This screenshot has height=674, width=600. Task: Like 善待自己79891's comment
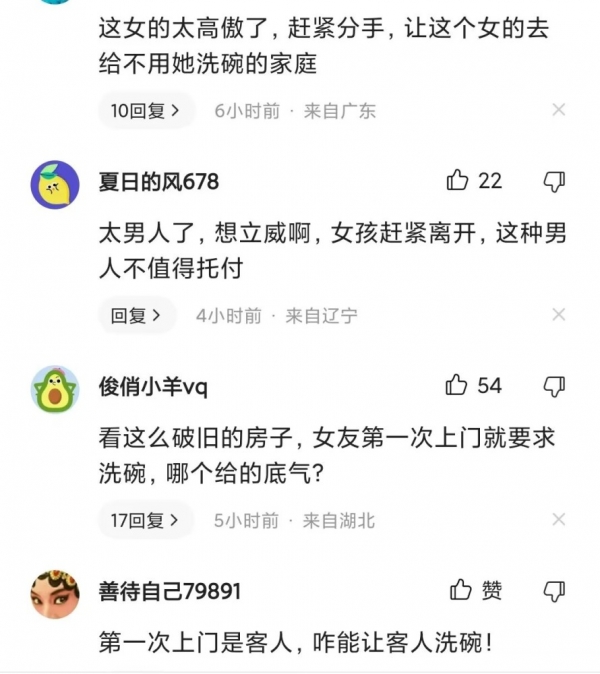point(461,591)
